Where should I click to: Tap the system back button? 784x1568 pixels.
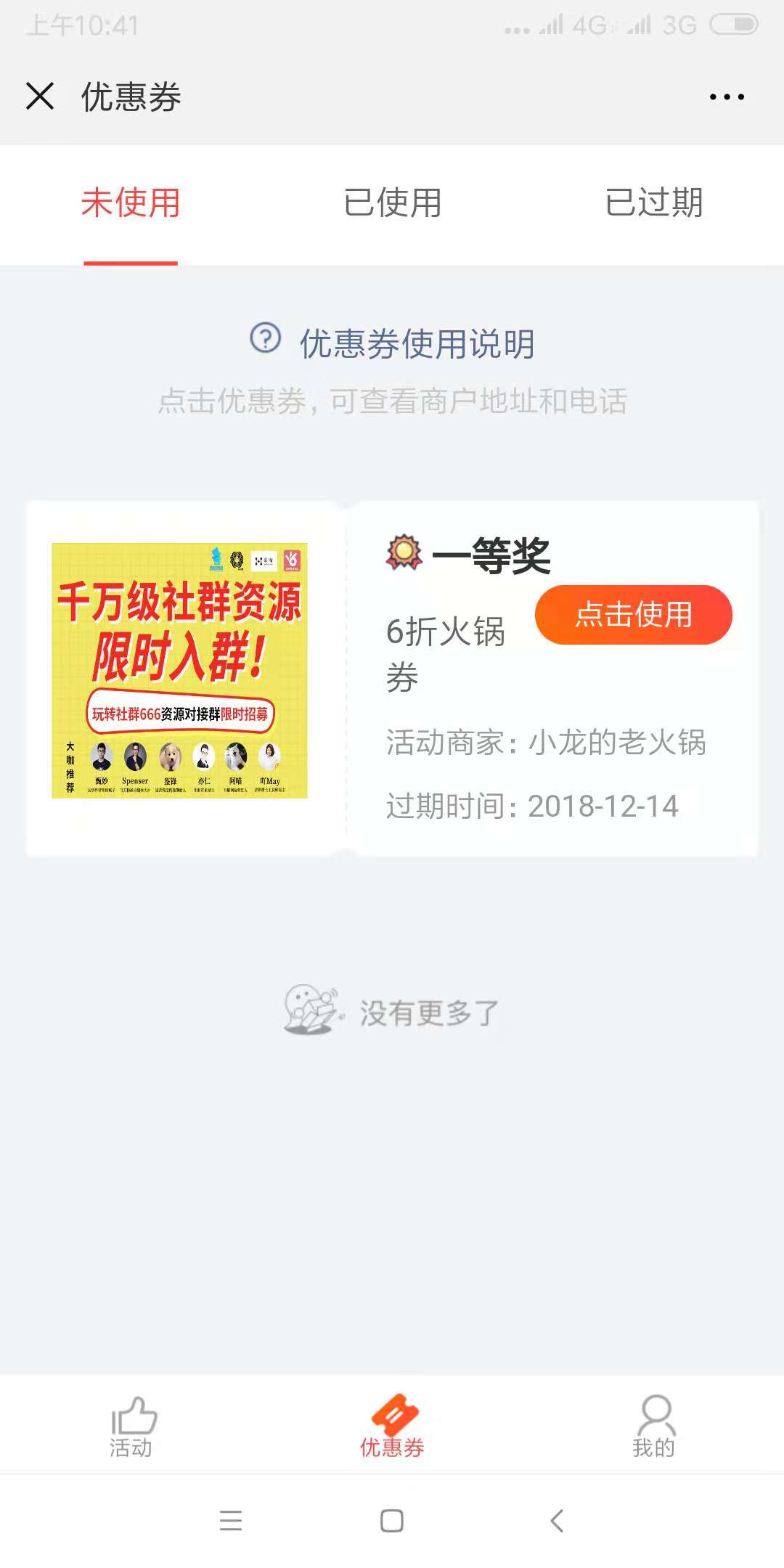point(557,1520)
